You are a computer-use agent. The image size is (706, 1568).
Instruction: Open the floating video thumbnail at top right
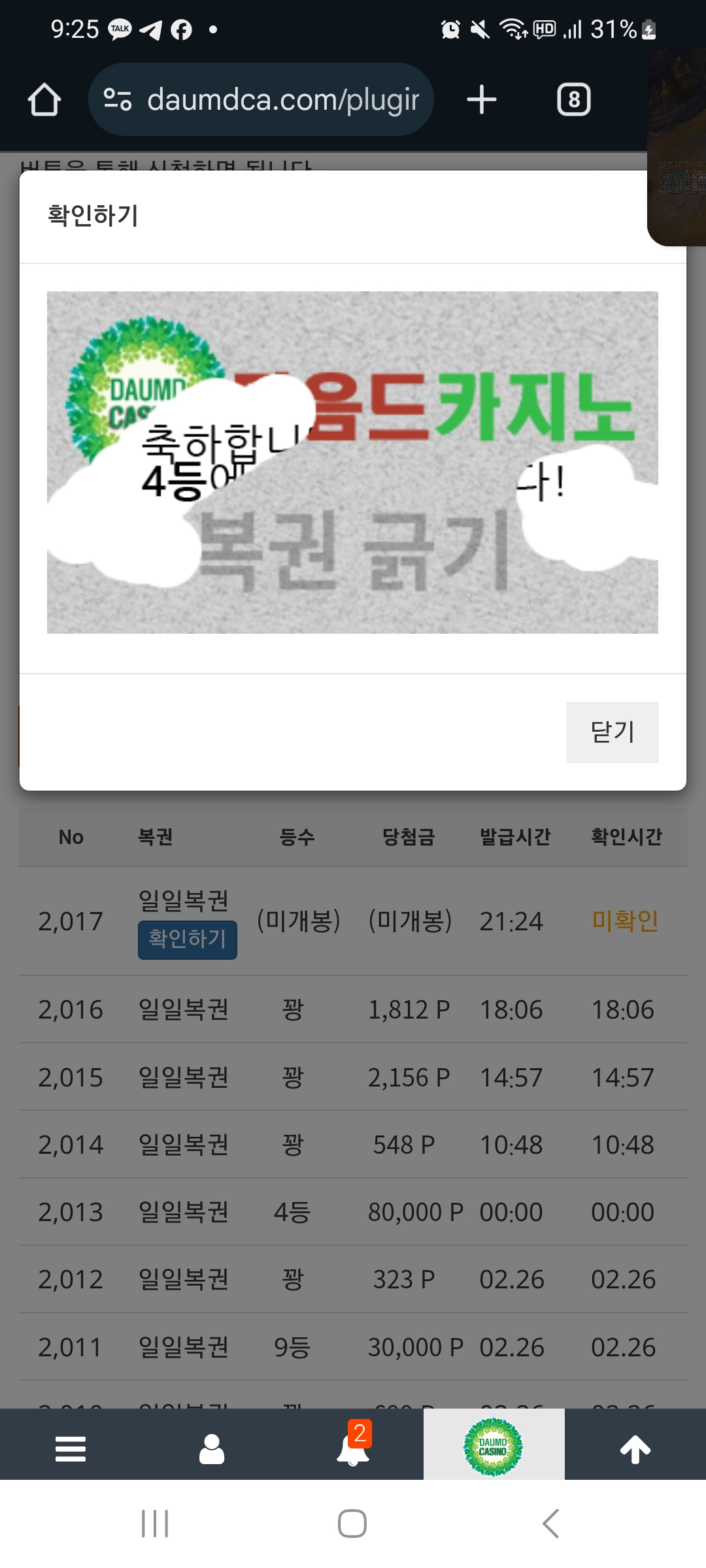[677, 147]
